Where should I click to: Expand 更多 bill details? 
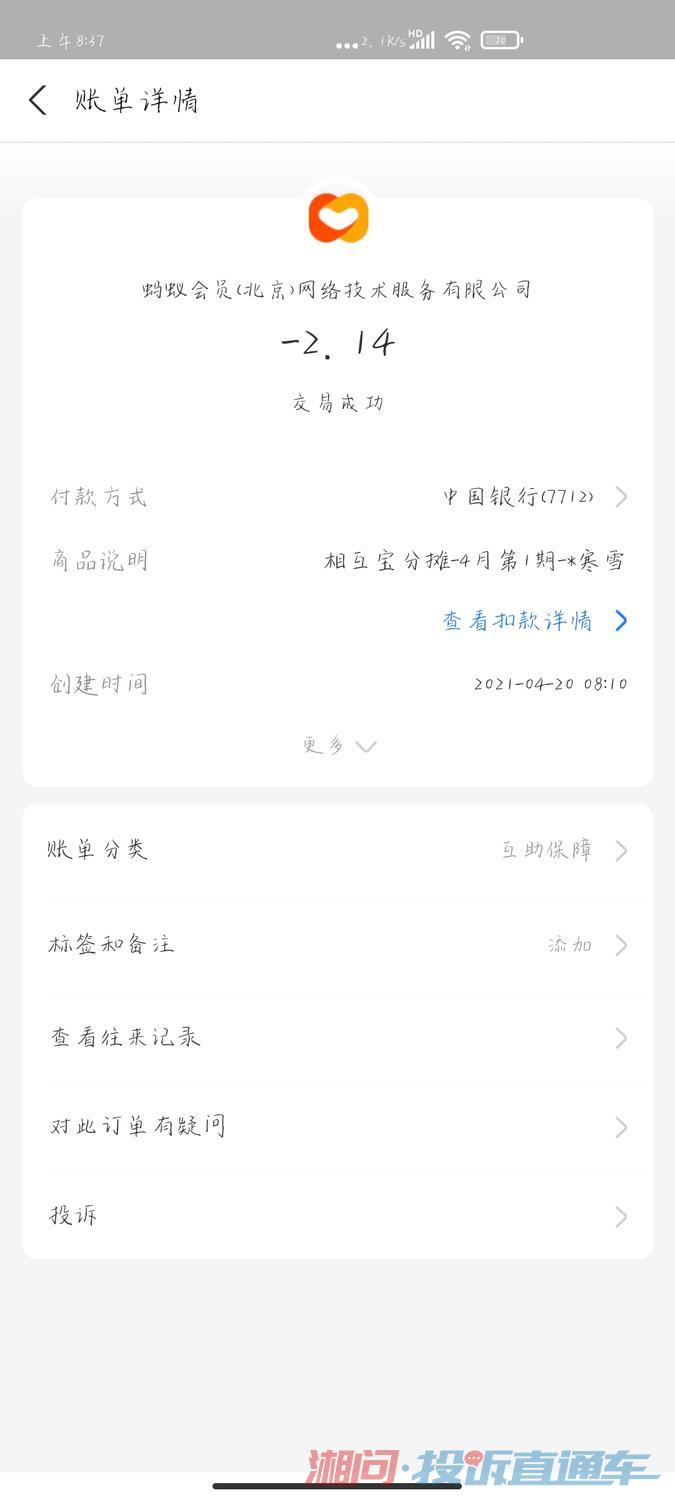pos(338,746)
